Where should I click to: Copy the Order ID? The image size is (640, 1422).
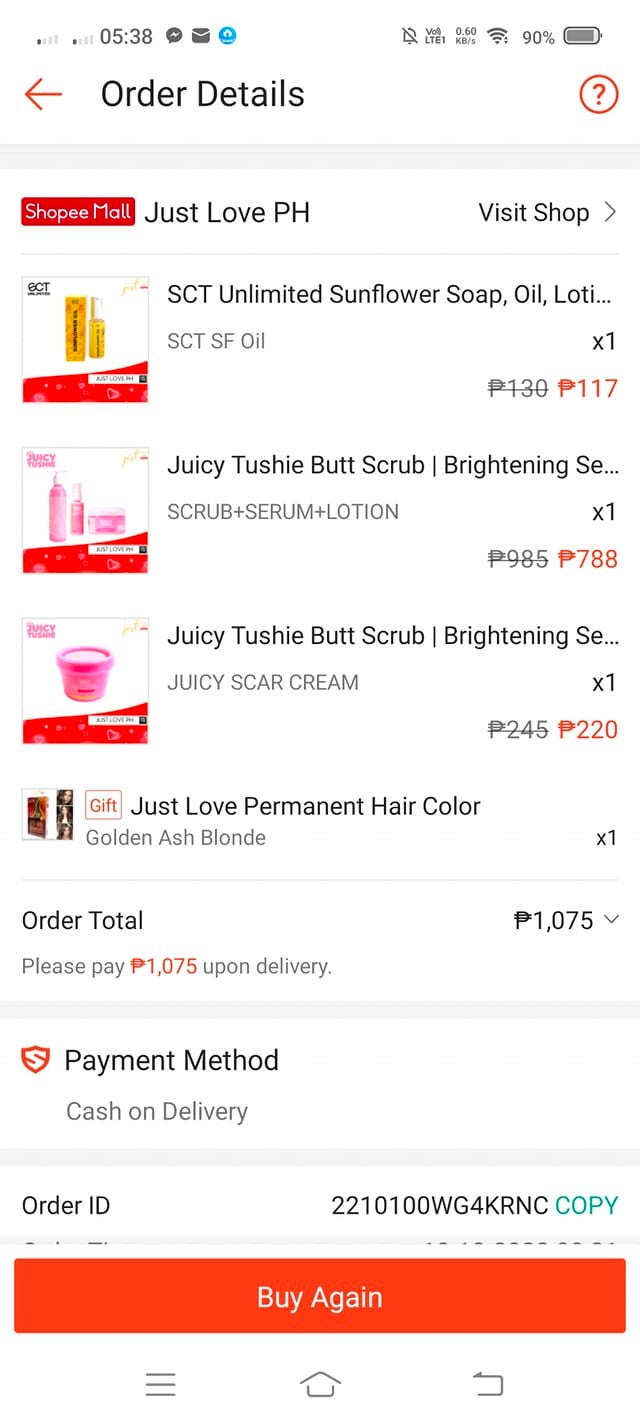coord(586,1206)
